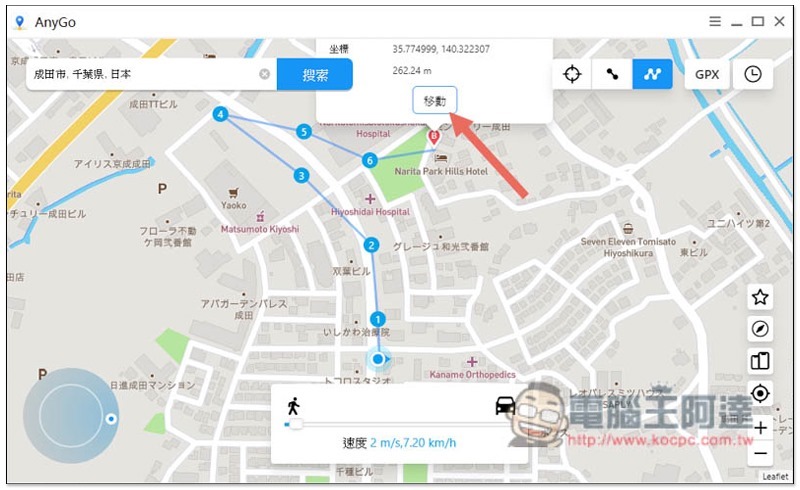Viewport: 800px width, 490px height.
Task: Switch to two-spot route mode
Action: [x=612, y=75]
